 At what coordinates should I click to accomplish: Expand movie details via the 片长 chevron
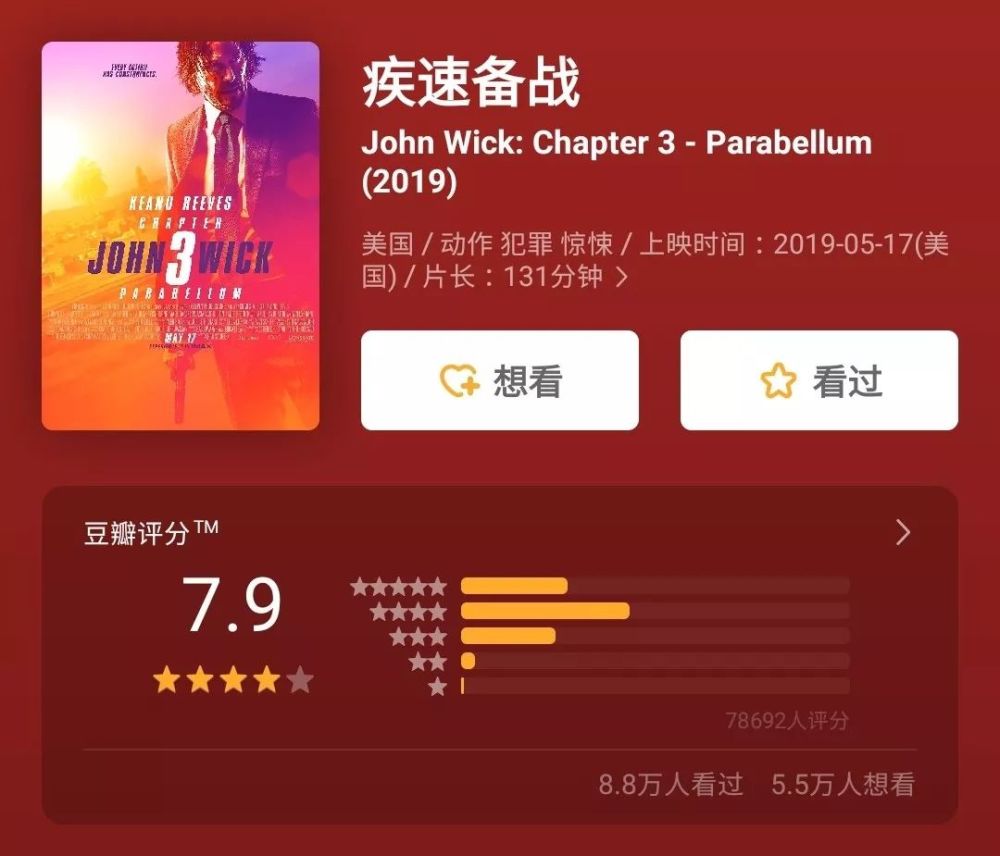(x=622, y=277)
